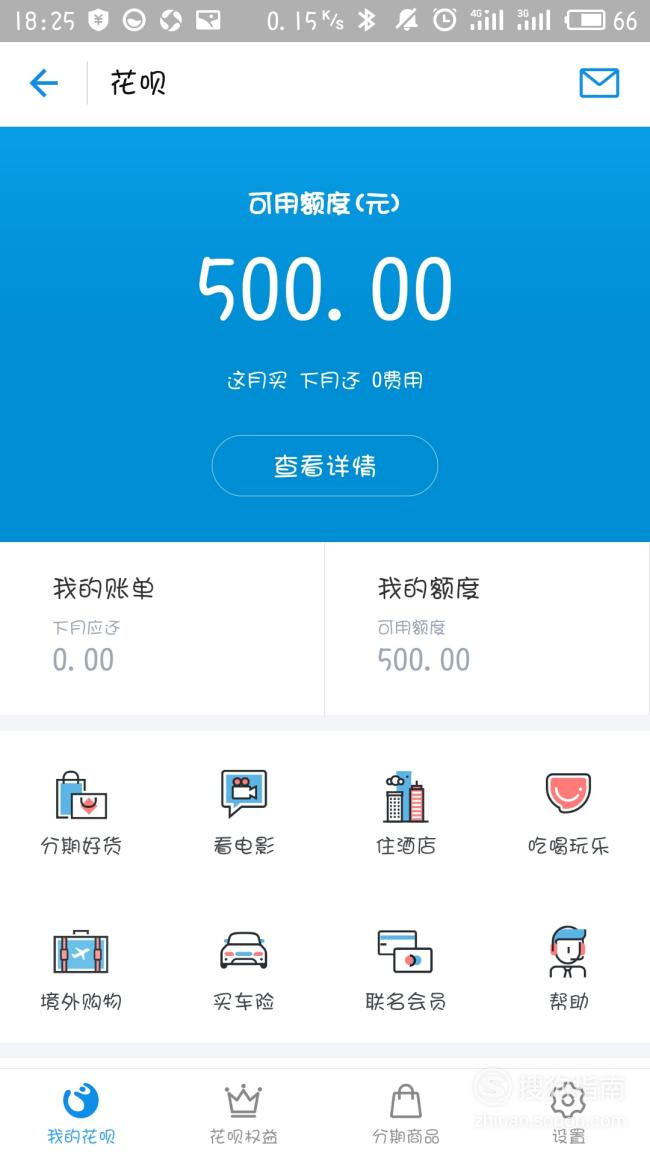Screen dimensions: 650x1155
Task: Switch to 分期商品 tab
Action: tap(406, 1112)
